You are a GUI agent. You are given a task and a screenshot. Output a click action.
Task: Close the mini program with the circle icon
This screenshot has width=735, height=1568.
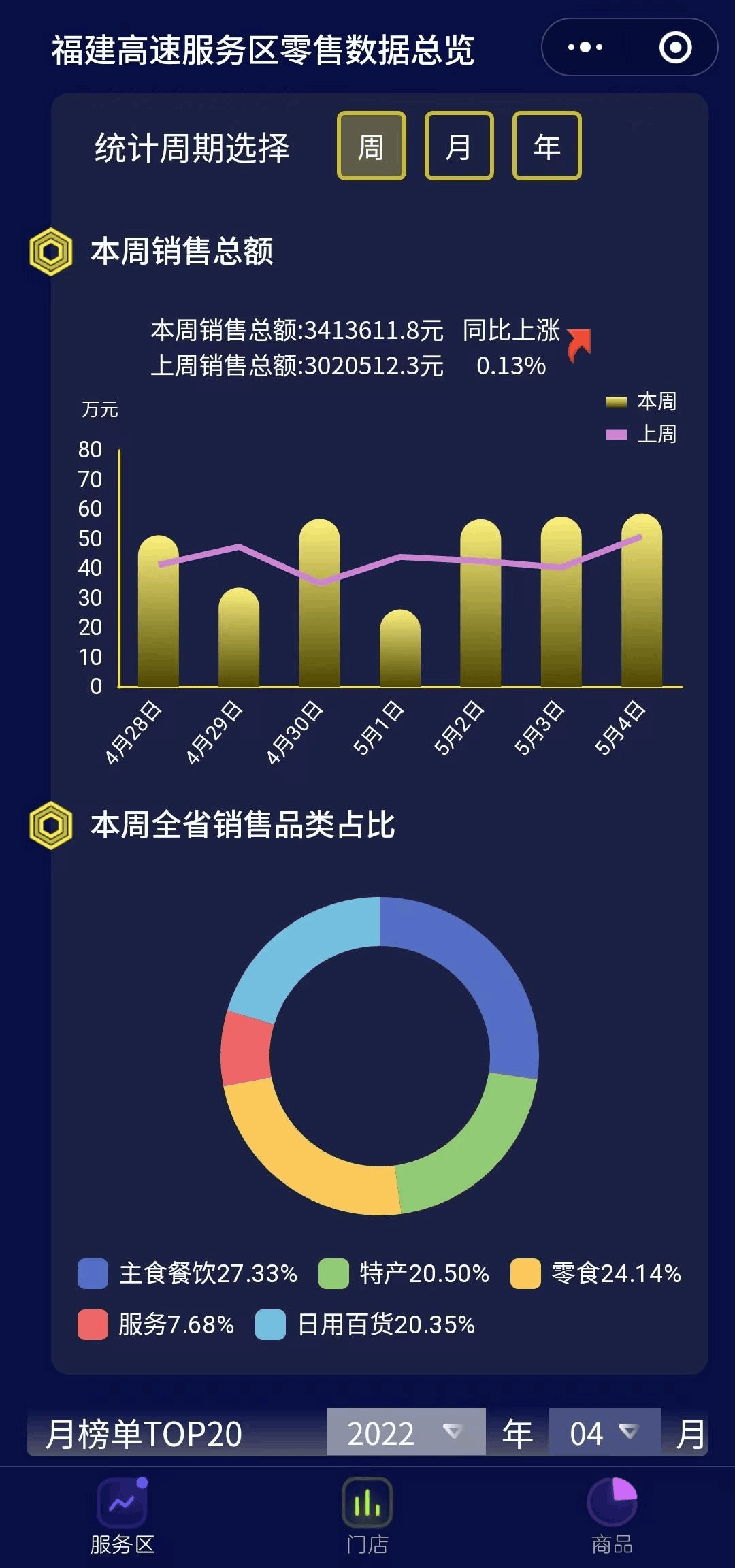coord(675,47)
